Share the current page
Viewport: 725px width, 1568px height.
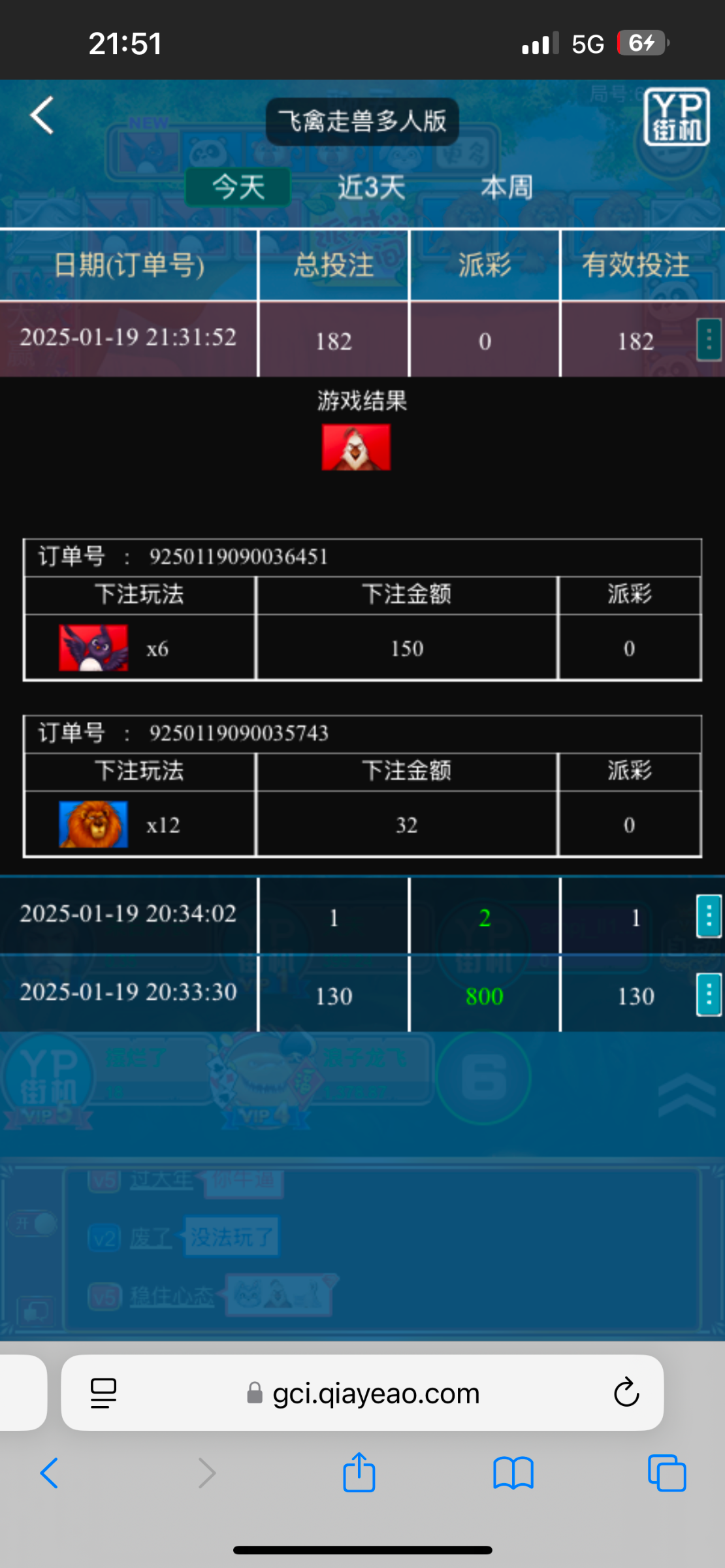[x=359, y=1473]
